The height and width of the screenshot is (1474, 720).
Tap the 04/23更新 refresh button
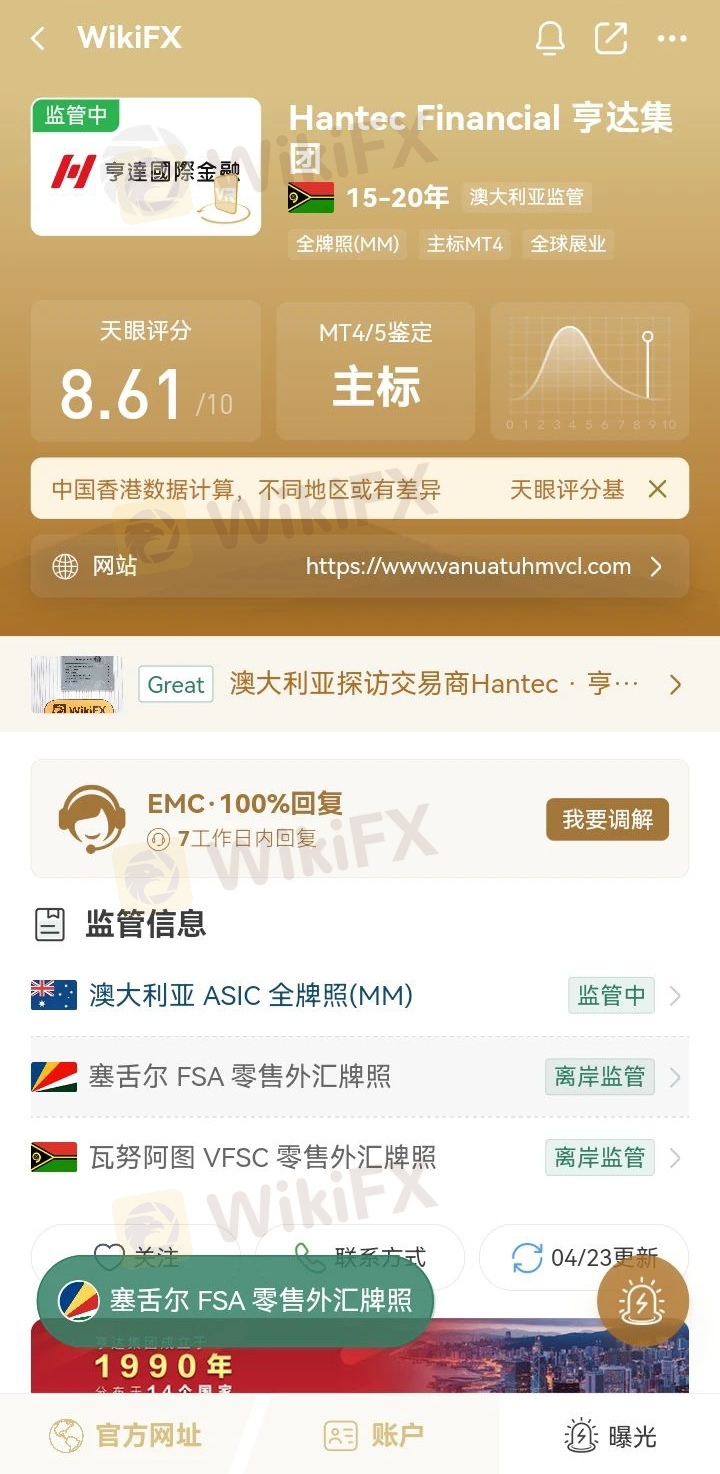[x=584, y=1257]
